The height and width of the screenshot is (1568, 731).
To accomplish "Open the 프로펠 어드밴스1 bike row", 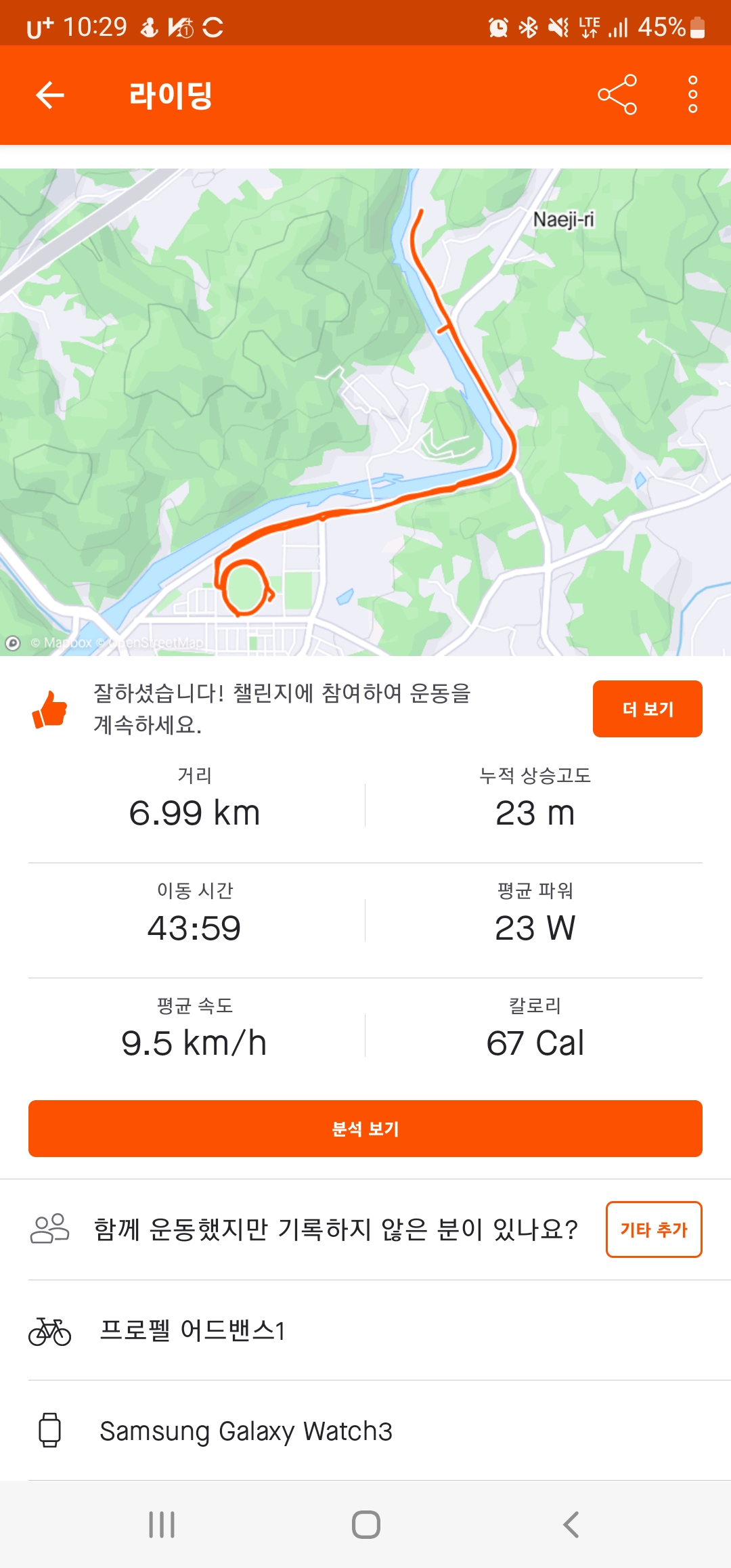I will [365, 1330].
